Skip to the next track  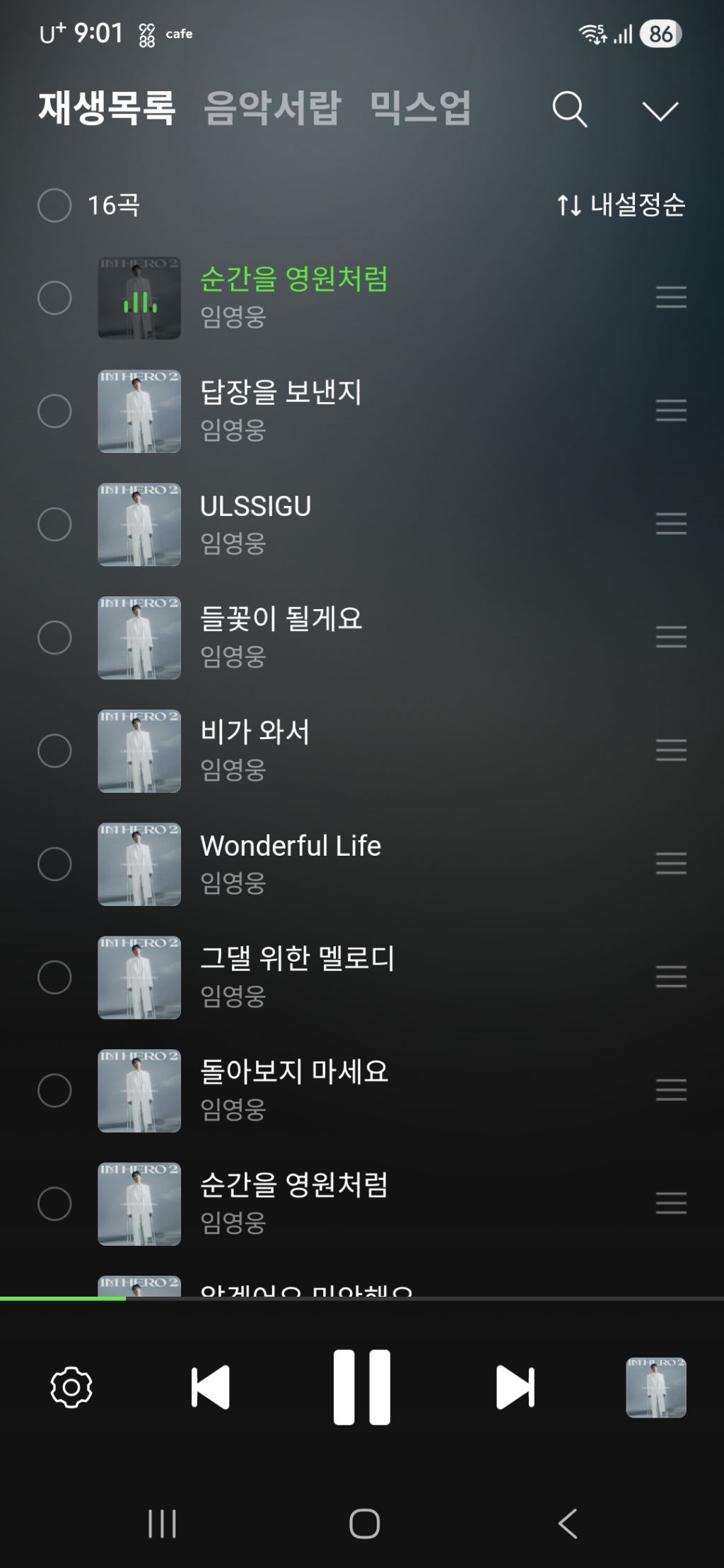[515, 1387]
